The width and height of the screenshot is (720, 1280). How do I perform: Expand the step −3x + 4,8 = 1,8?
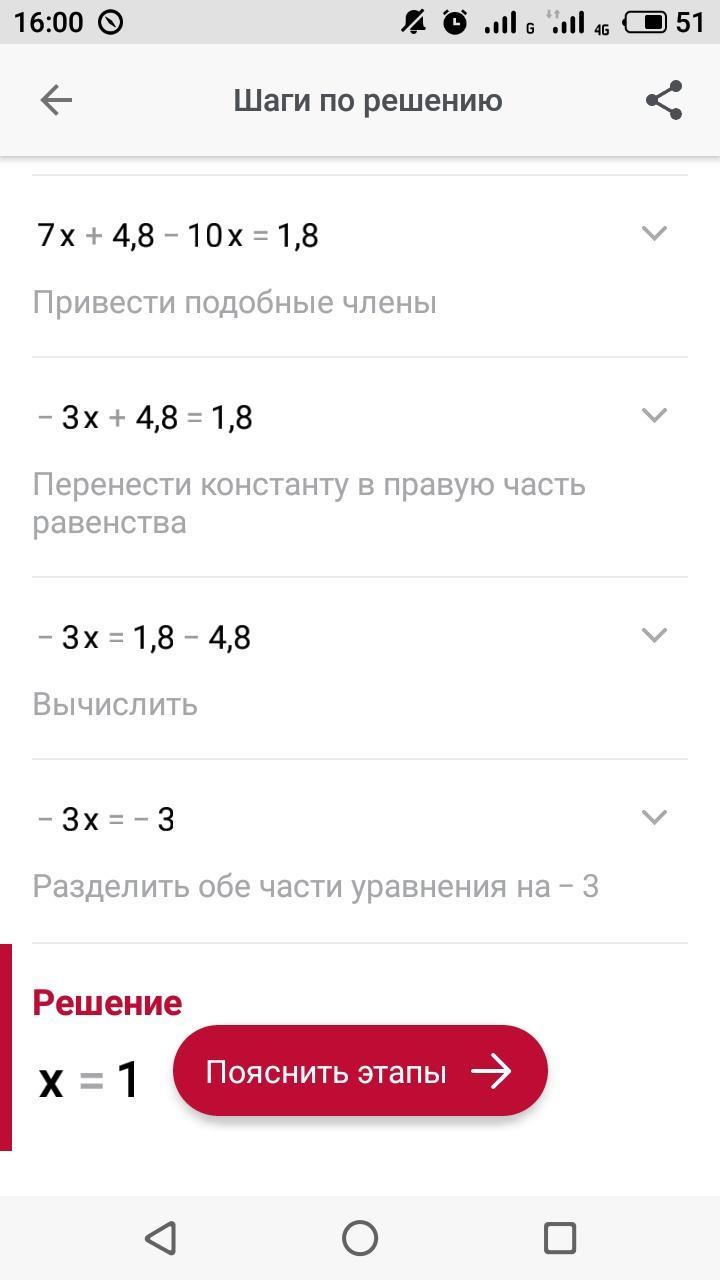point(654,416)
